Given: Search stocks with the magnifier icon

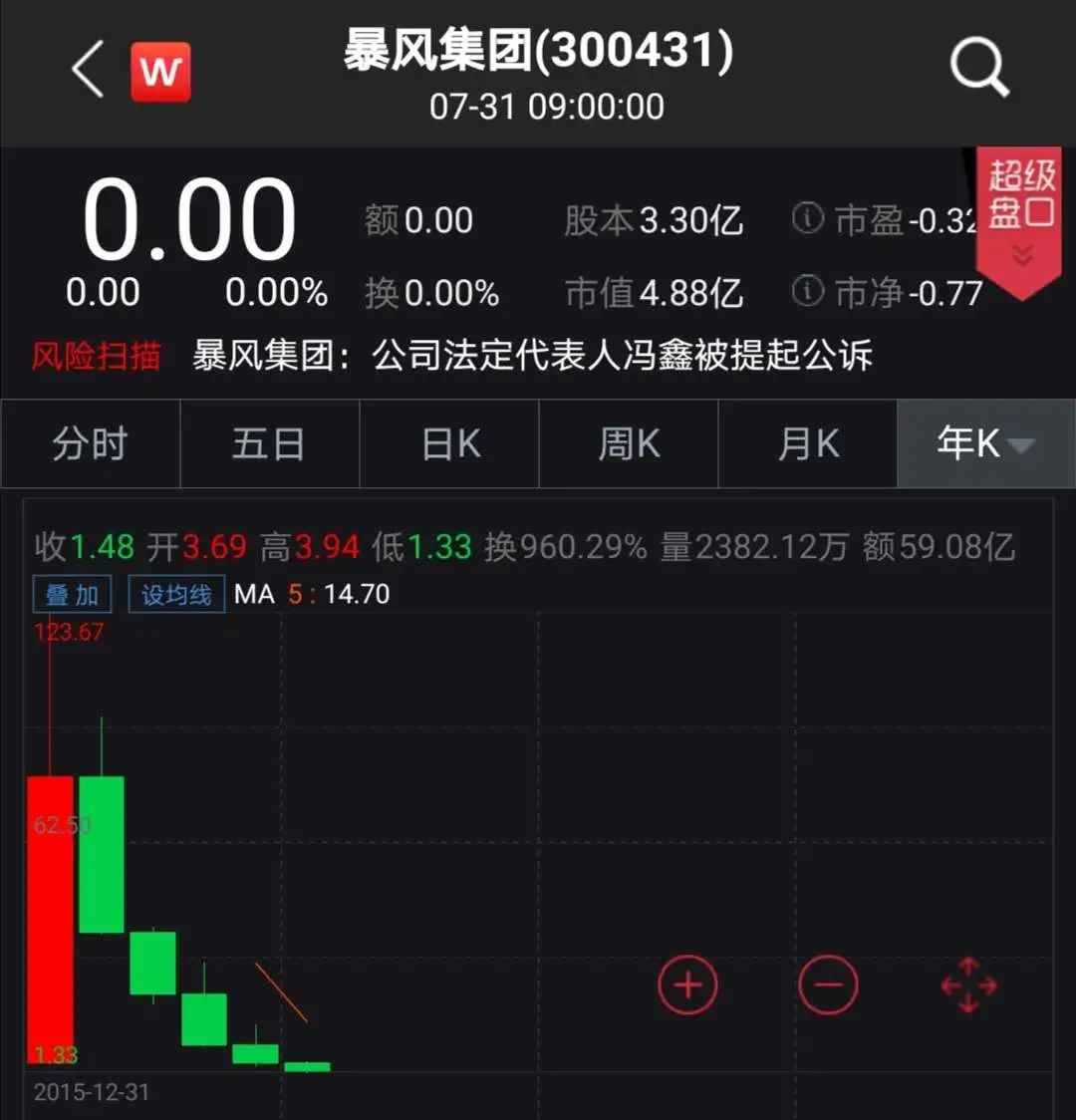Looking at the screenshot, I should (x=978, y=69).
